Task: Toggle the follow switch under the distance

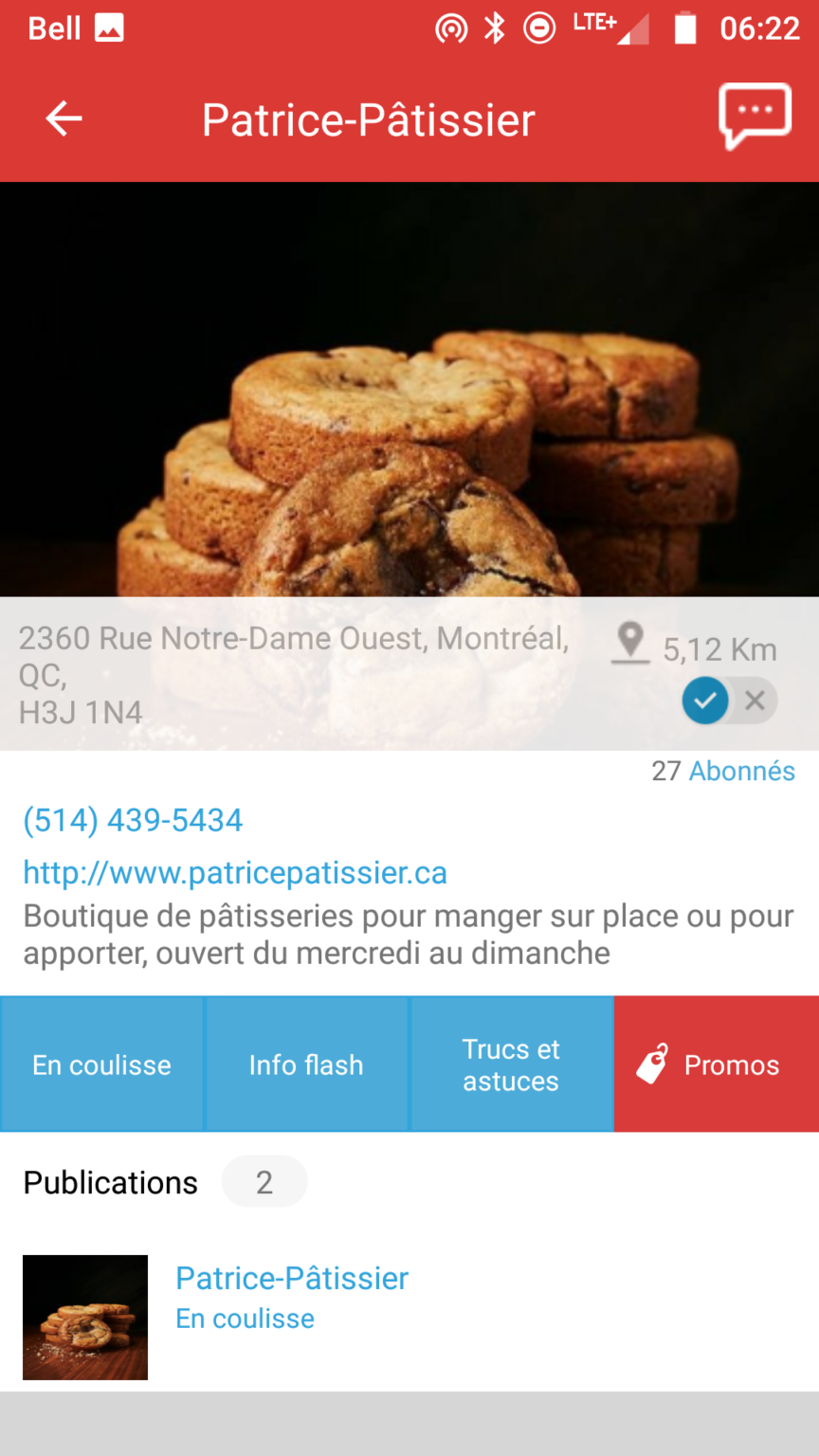Action: pyautogui.click(x=730, y=701)
